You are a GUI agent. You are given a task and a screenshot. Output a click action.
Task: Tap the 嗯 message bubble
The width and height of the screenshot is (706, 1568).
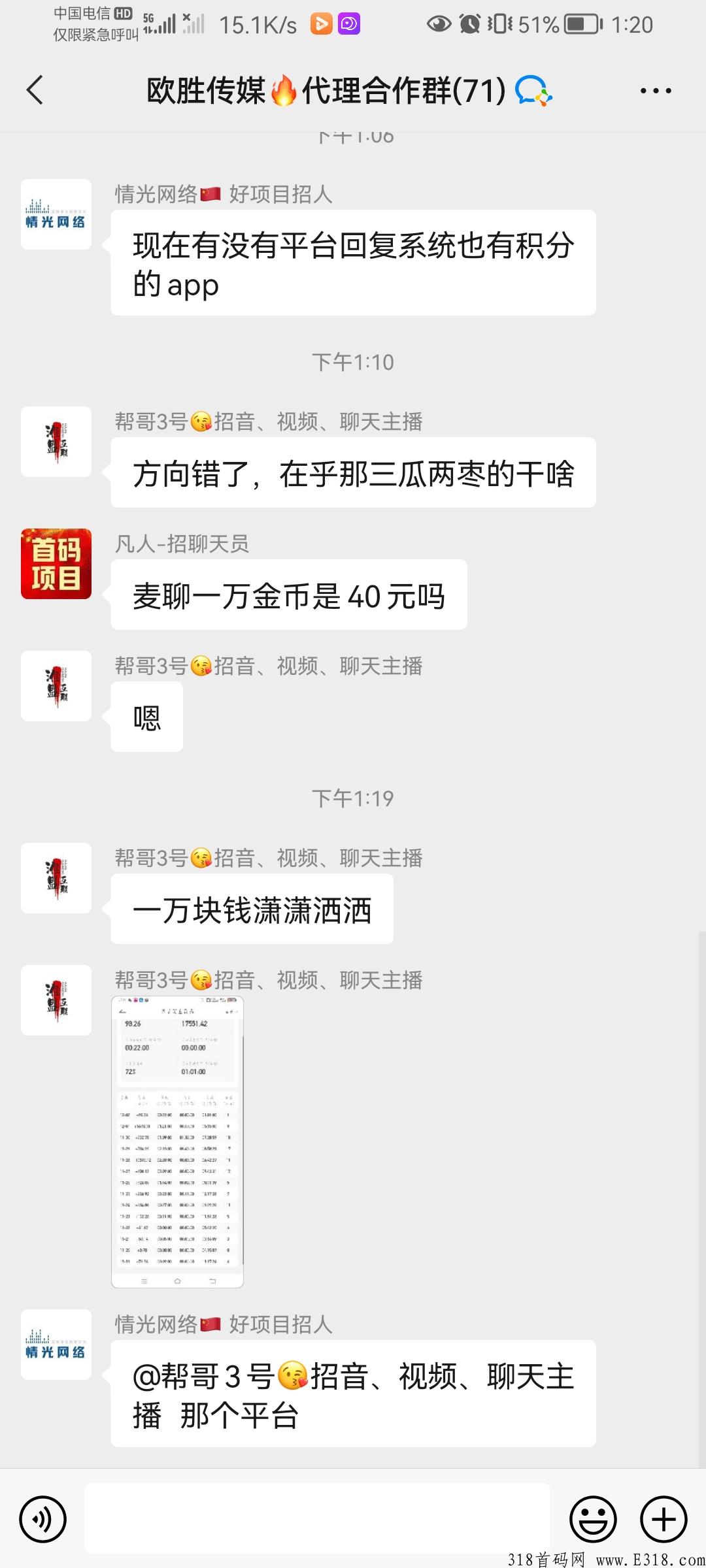pyautogui.click(x=146, y=716)
